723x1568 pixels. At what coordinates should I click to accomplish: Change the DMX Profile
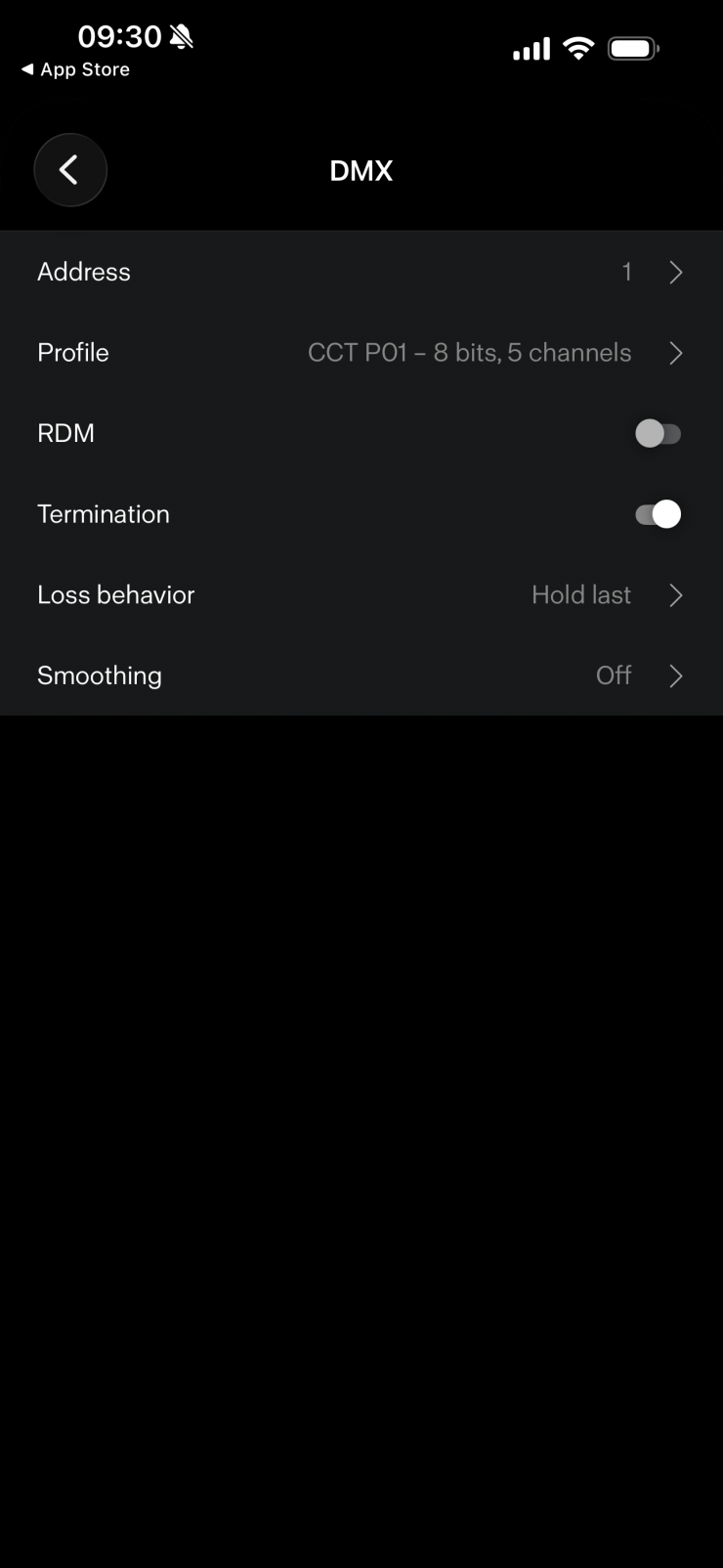(x=361, y=353)
